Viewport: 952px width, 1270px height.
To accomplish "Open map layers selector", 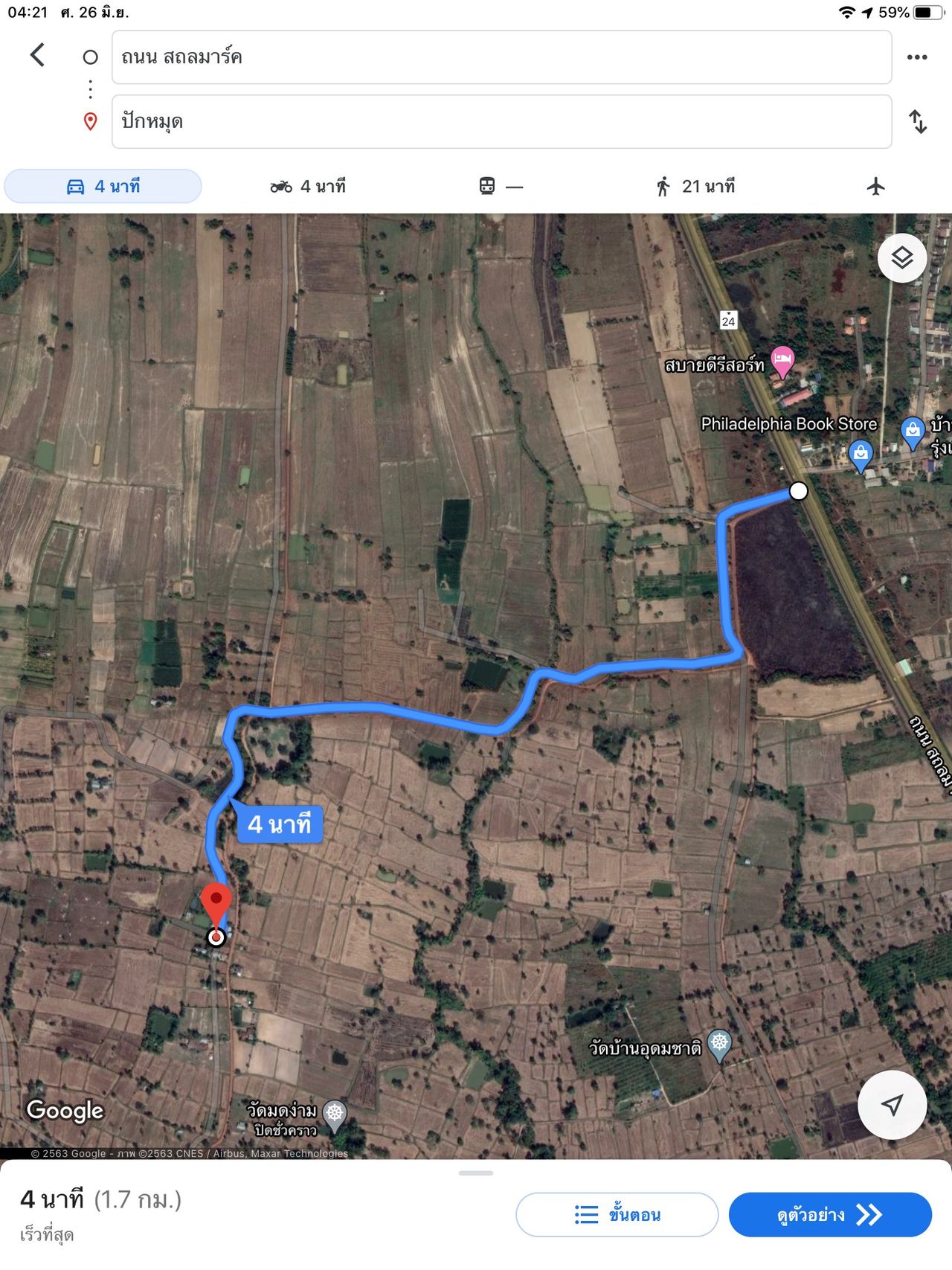I will pyautogui.click(x=901, y=258).
